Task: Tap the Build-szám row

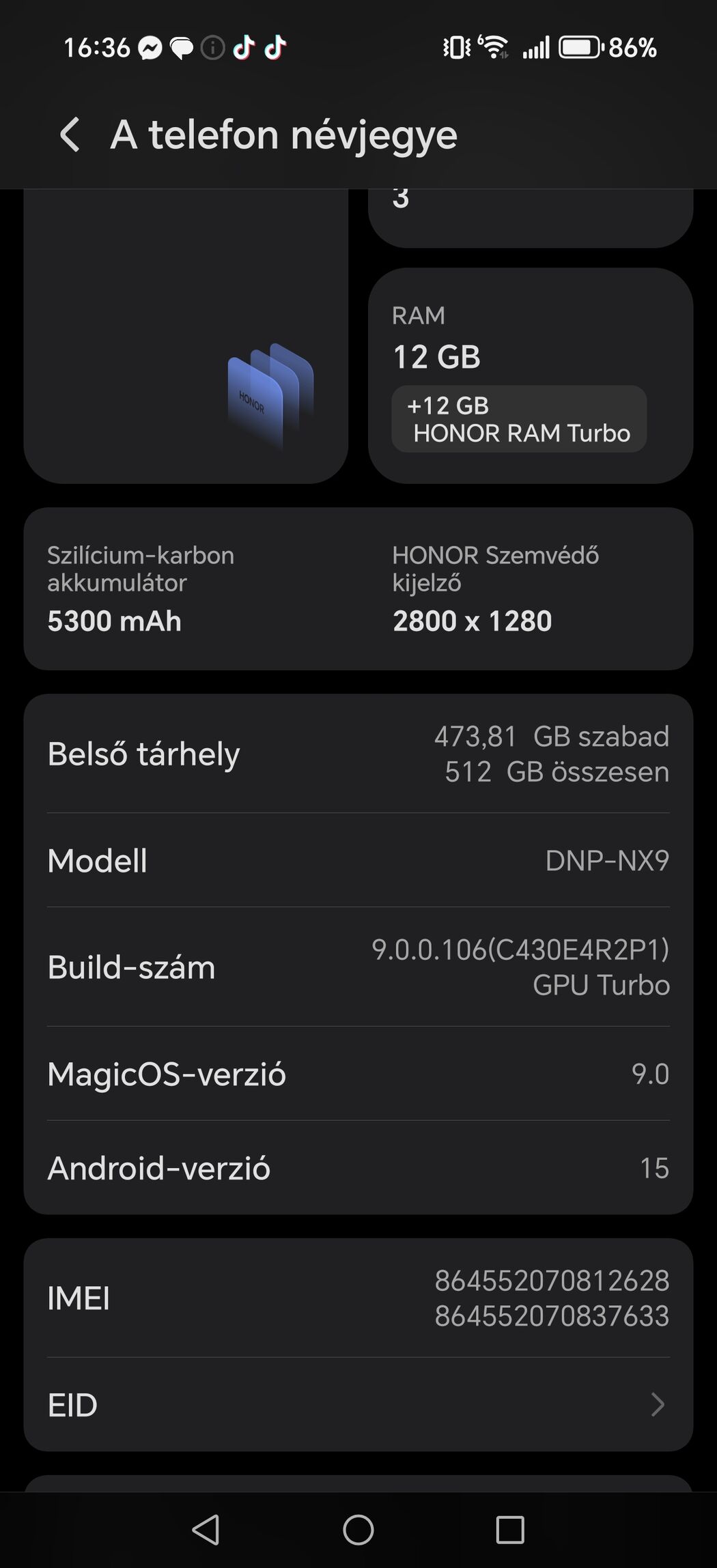Action: [x=358, y=967]
